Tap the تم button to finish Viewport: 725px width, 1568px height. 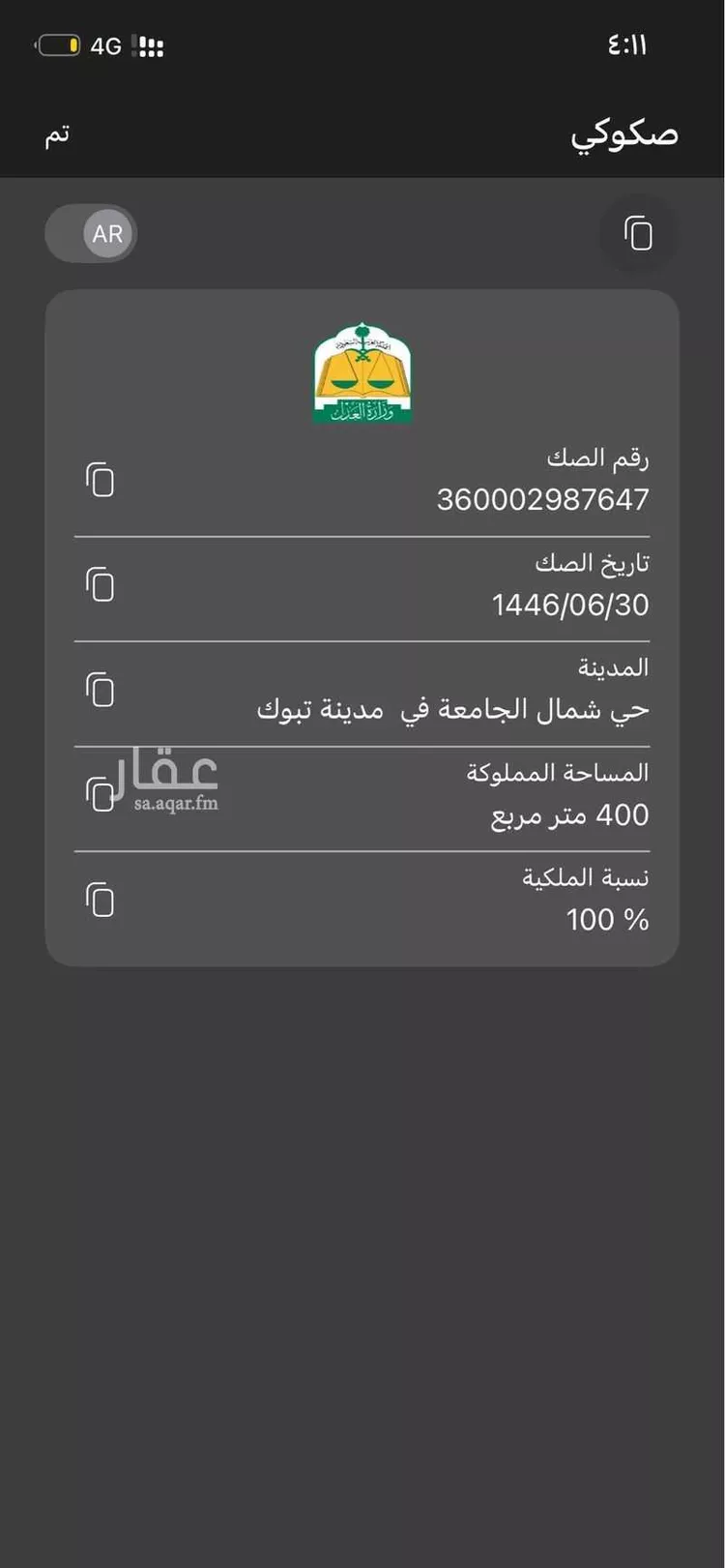pyautogui.click(x=56, y=136)
